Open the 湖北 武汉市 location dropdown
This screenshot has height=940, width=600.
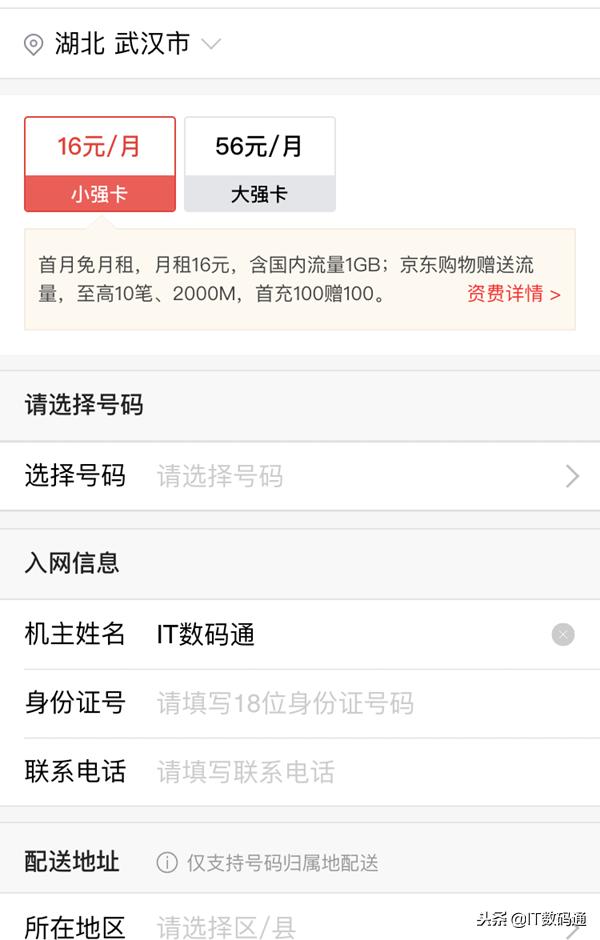pos(122,45)
